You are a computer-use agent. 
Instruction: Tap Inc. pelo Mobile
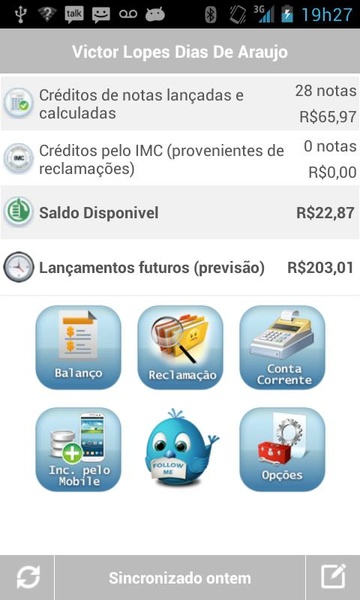(x=78, y=449)
